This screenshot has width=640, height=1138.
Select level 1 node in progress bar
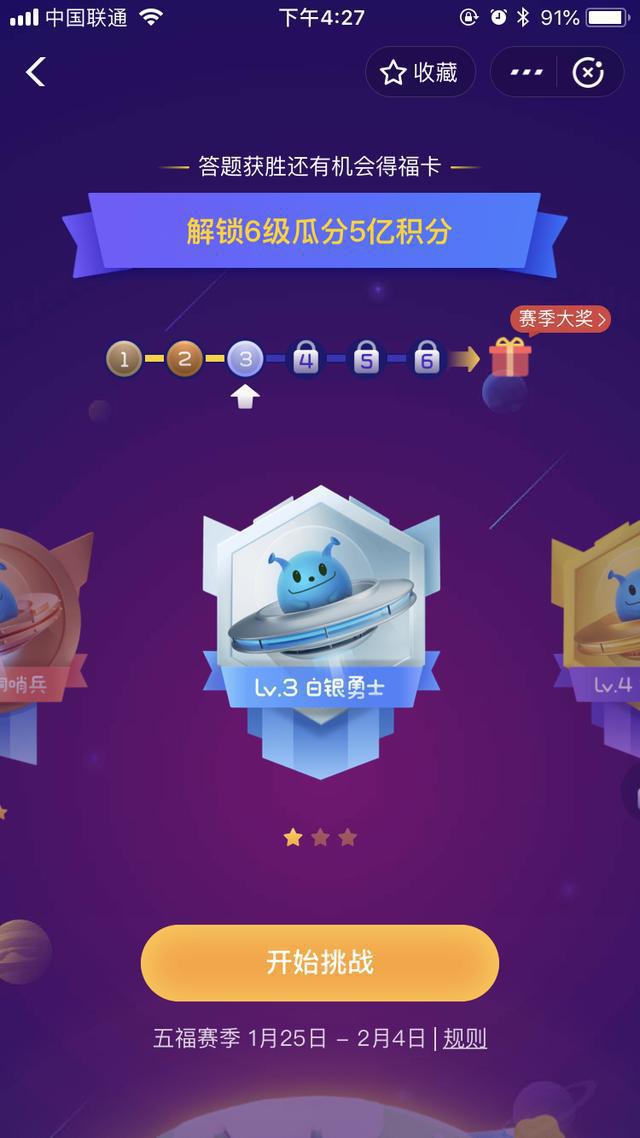[x=124, y=358]
